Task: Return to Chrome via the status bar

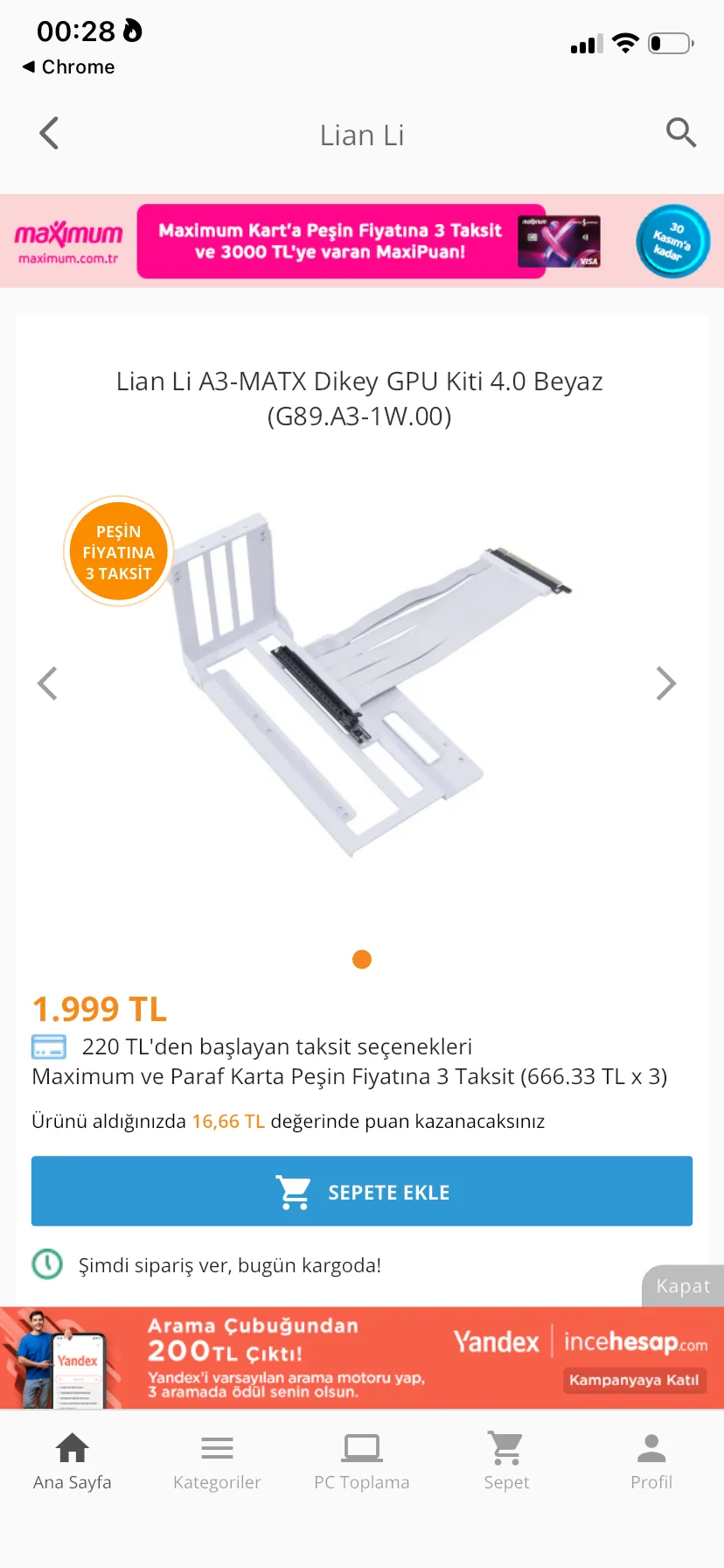Action: (x=69, y=67)
